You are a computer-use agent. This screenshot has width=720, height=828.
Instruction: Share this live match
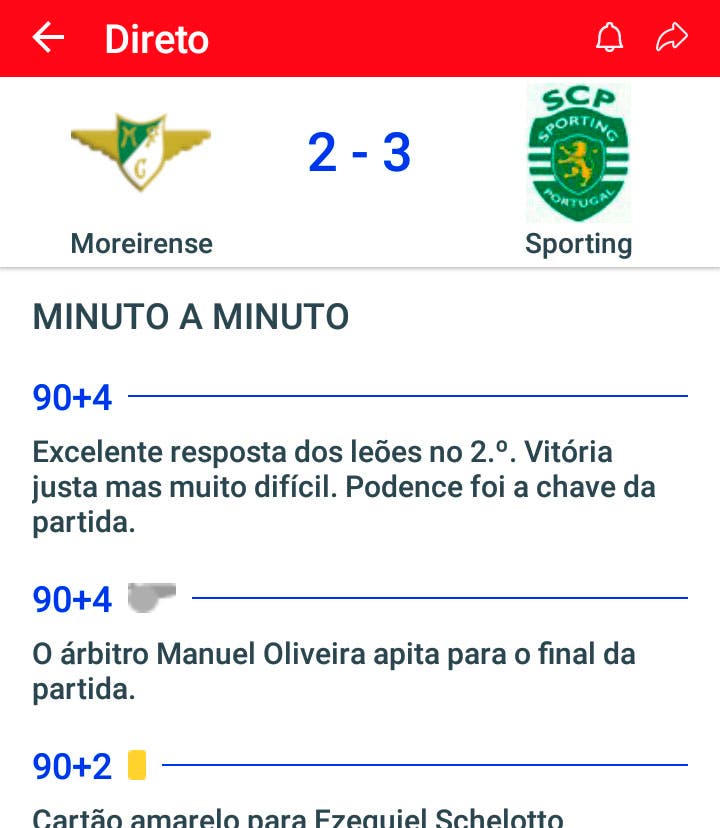coord(672,38)
